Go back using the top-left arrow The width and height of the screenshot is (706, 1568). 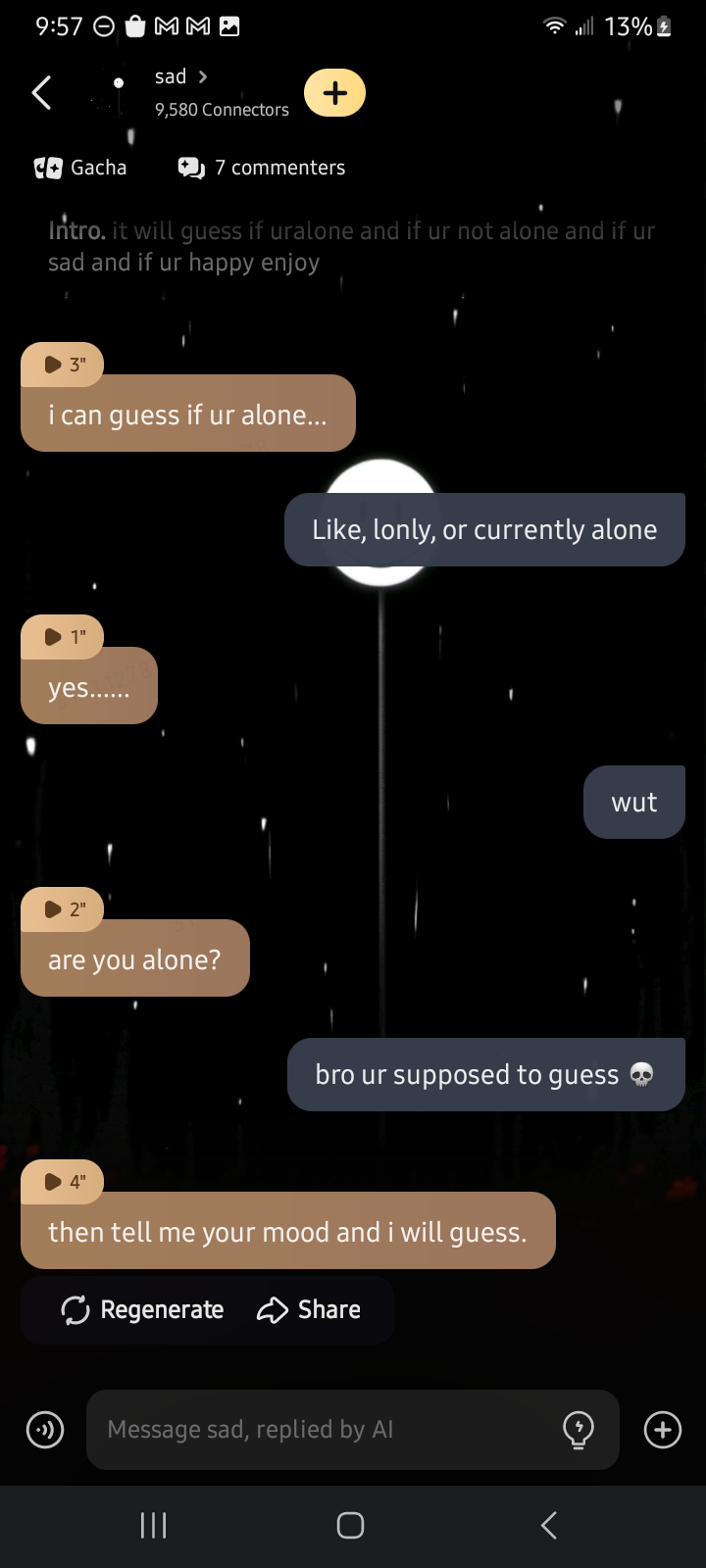pyautogui.click(x=41, y=93)
